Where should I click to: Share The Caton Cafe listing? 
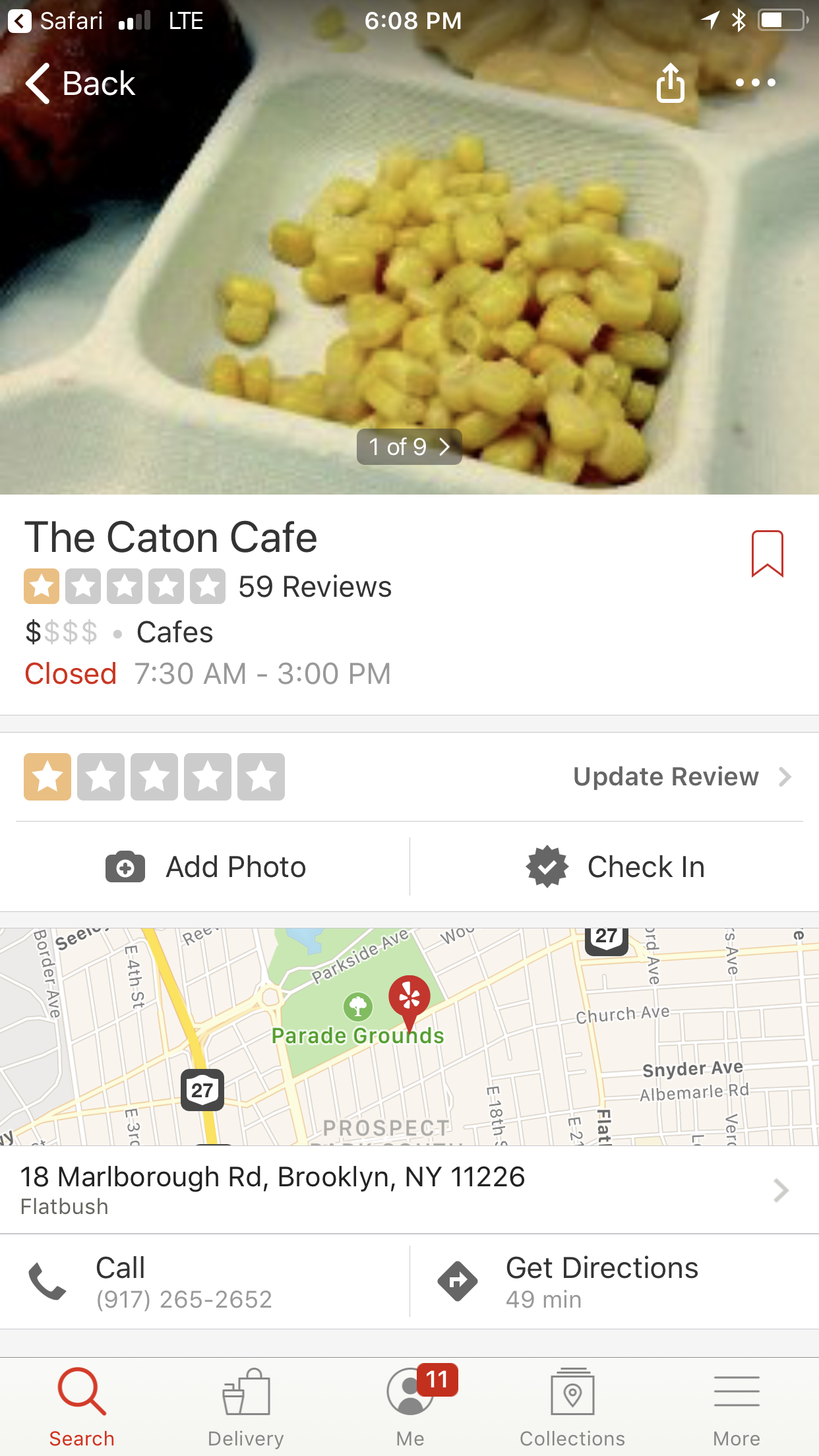pyautogui.click(x=670, y=84)
